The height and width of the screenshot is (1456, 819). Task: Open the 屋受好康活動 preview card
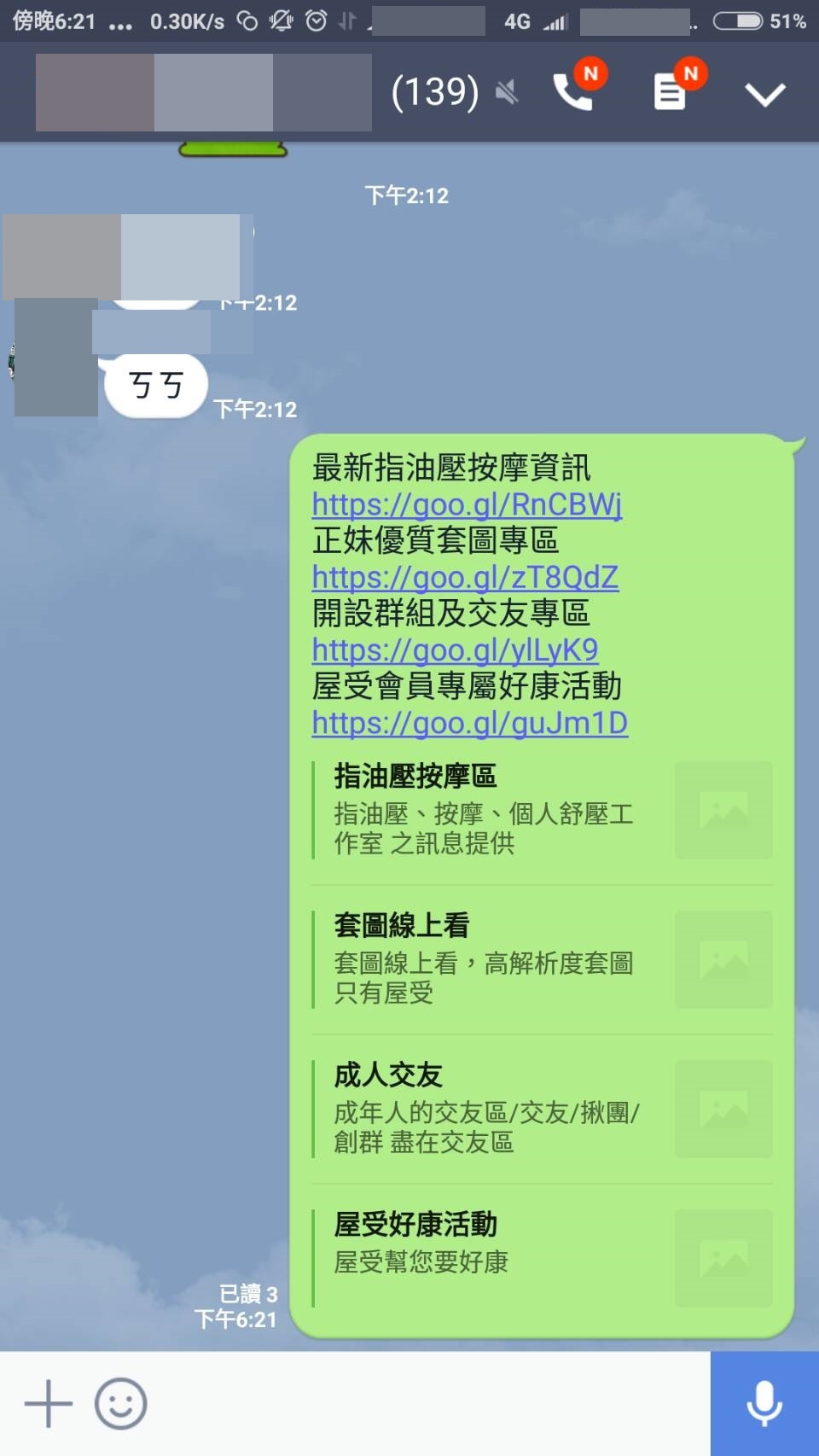click(x=543, y=1258)
